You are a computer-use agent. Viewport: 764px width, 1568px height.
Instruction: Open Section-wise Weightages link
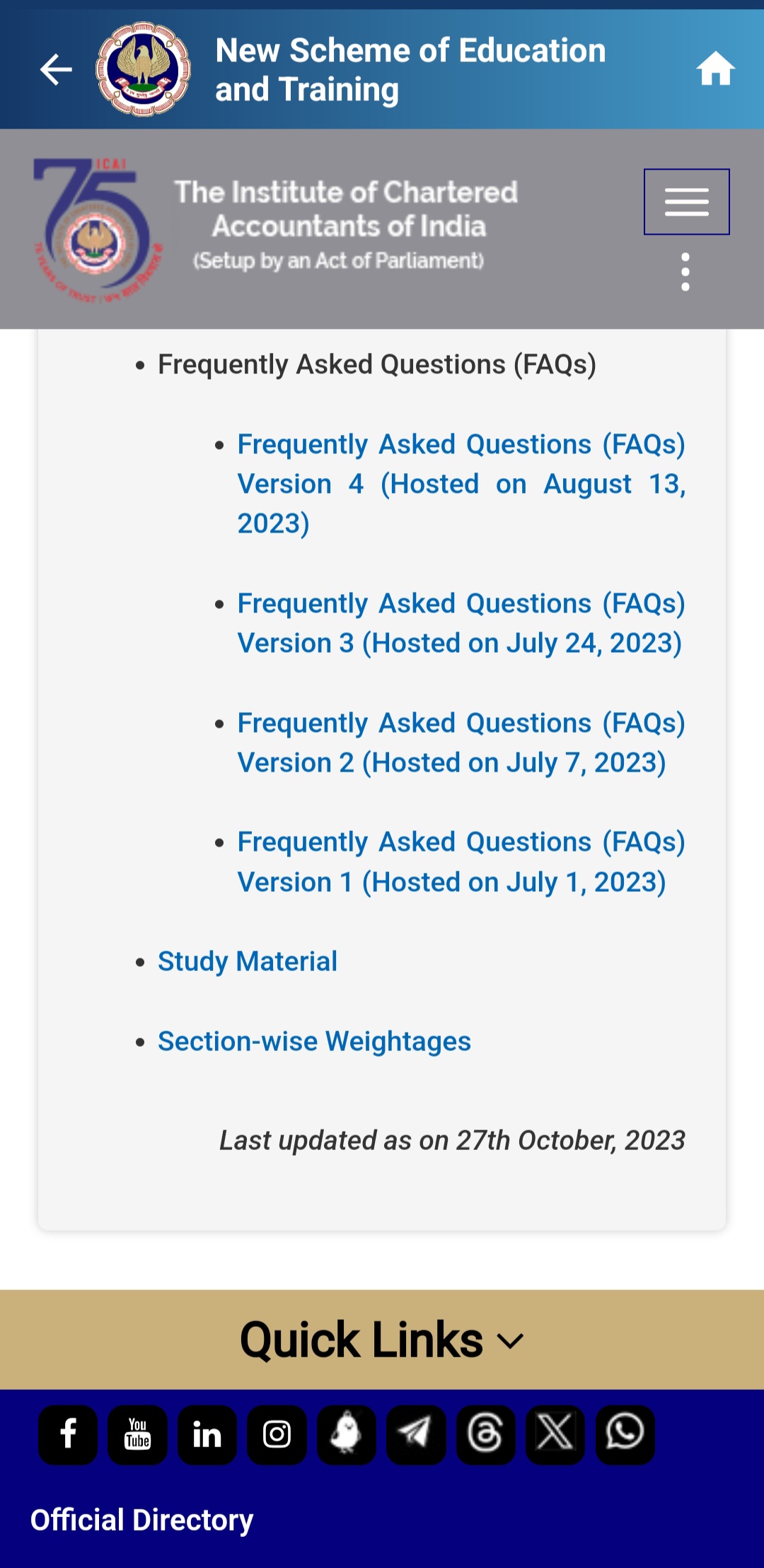click(x=314, y=1041)
